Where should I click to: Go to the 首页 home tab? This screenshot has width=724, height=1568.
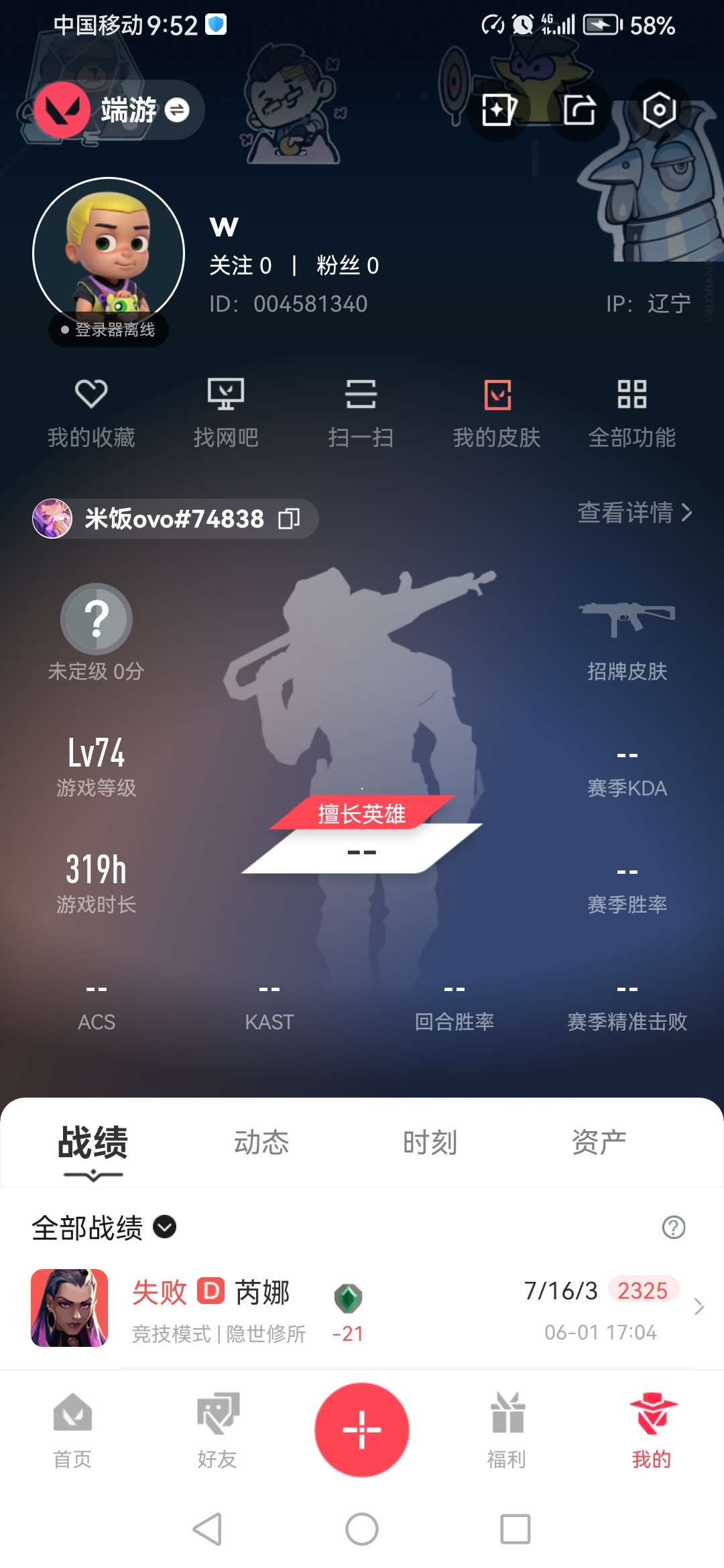(72, 1430)
